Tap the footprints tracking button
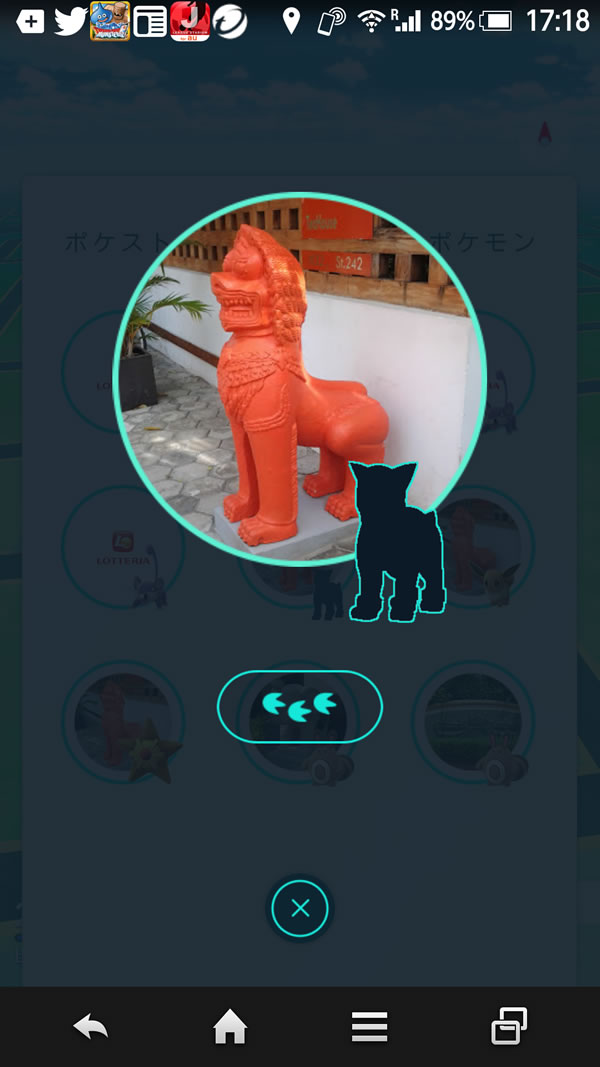Image resolution: width=600 pixels, height=1067 pixels. (299, 707)
